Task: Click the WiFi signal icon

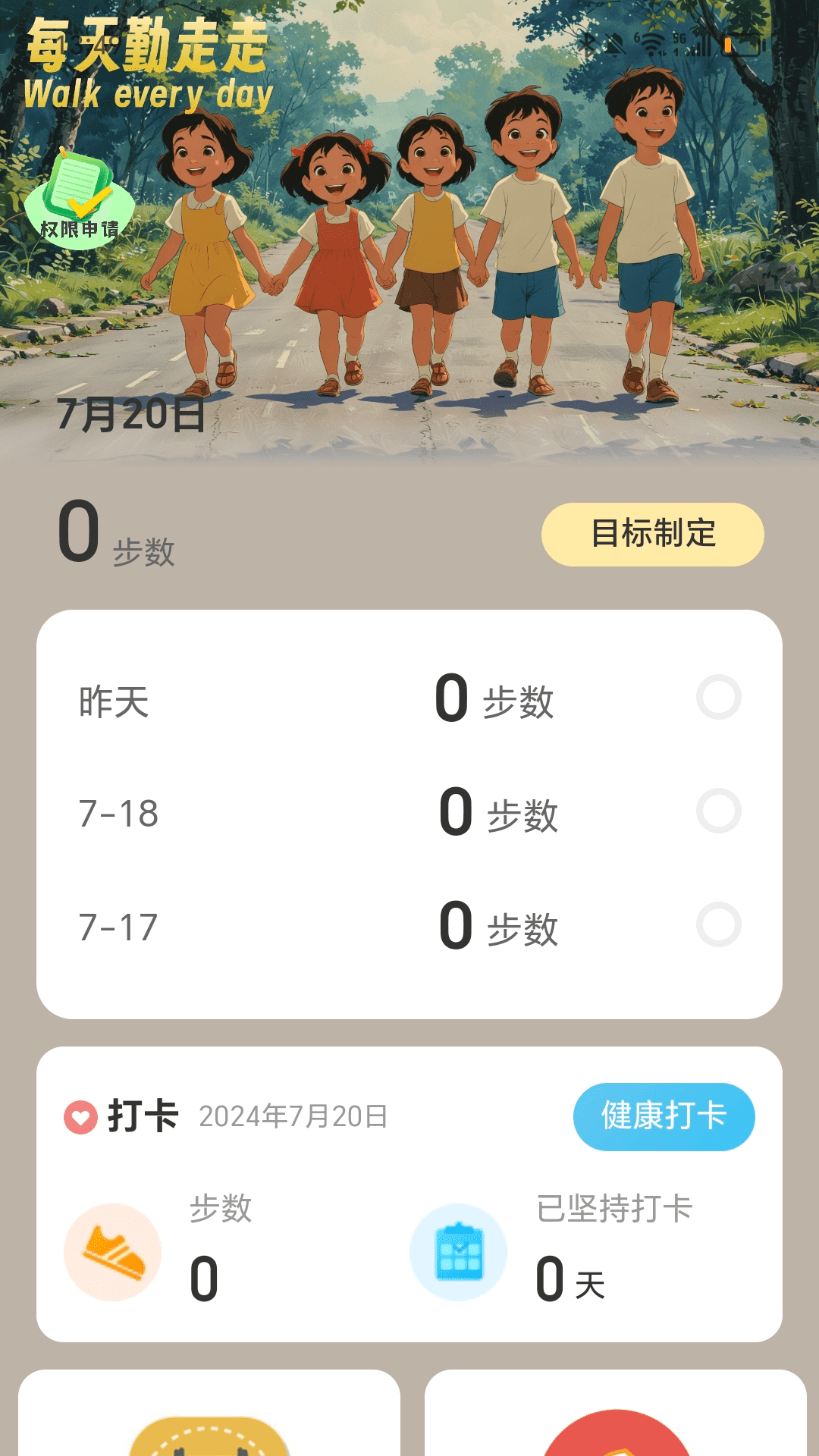Action: click(652, 44)
